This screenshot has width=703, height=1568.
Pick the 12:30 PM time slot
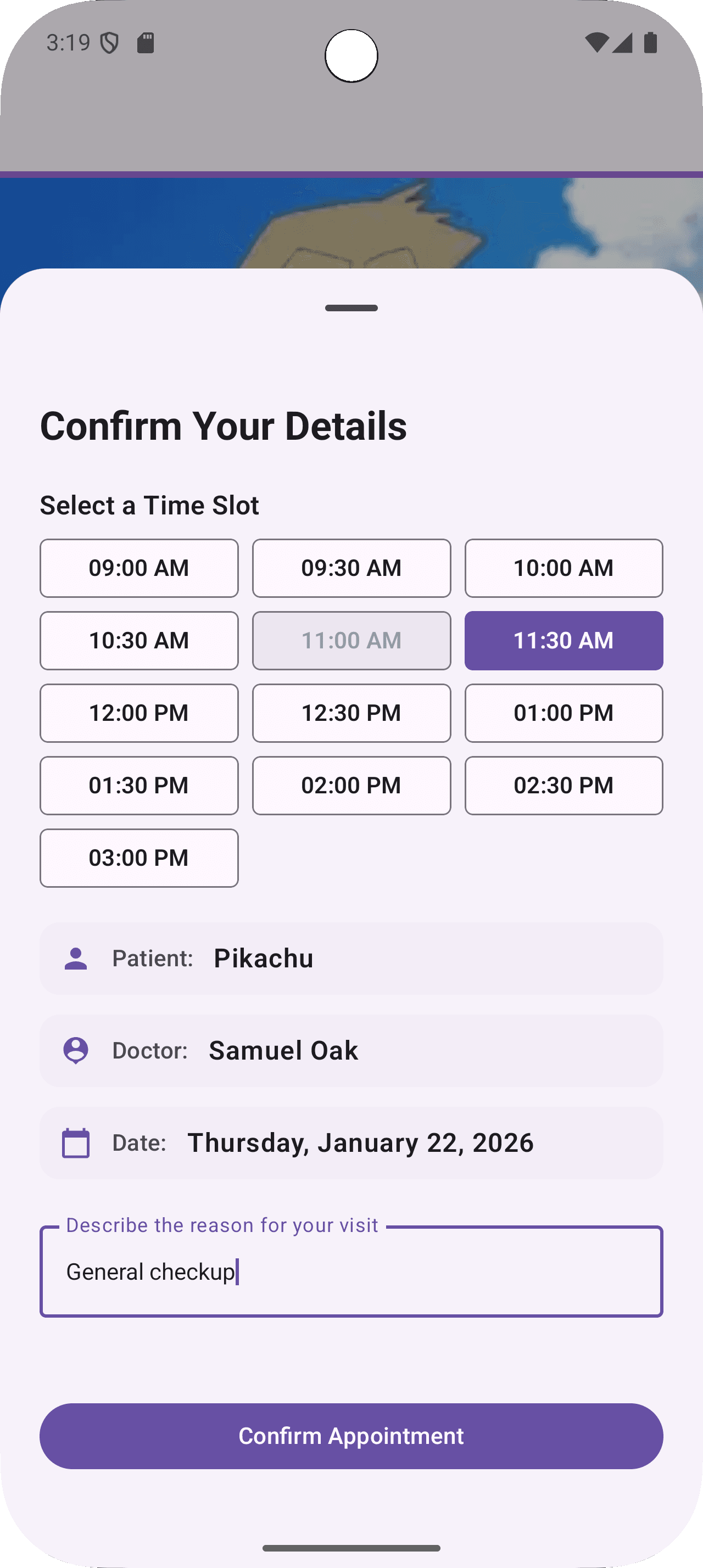coord(351,713)
